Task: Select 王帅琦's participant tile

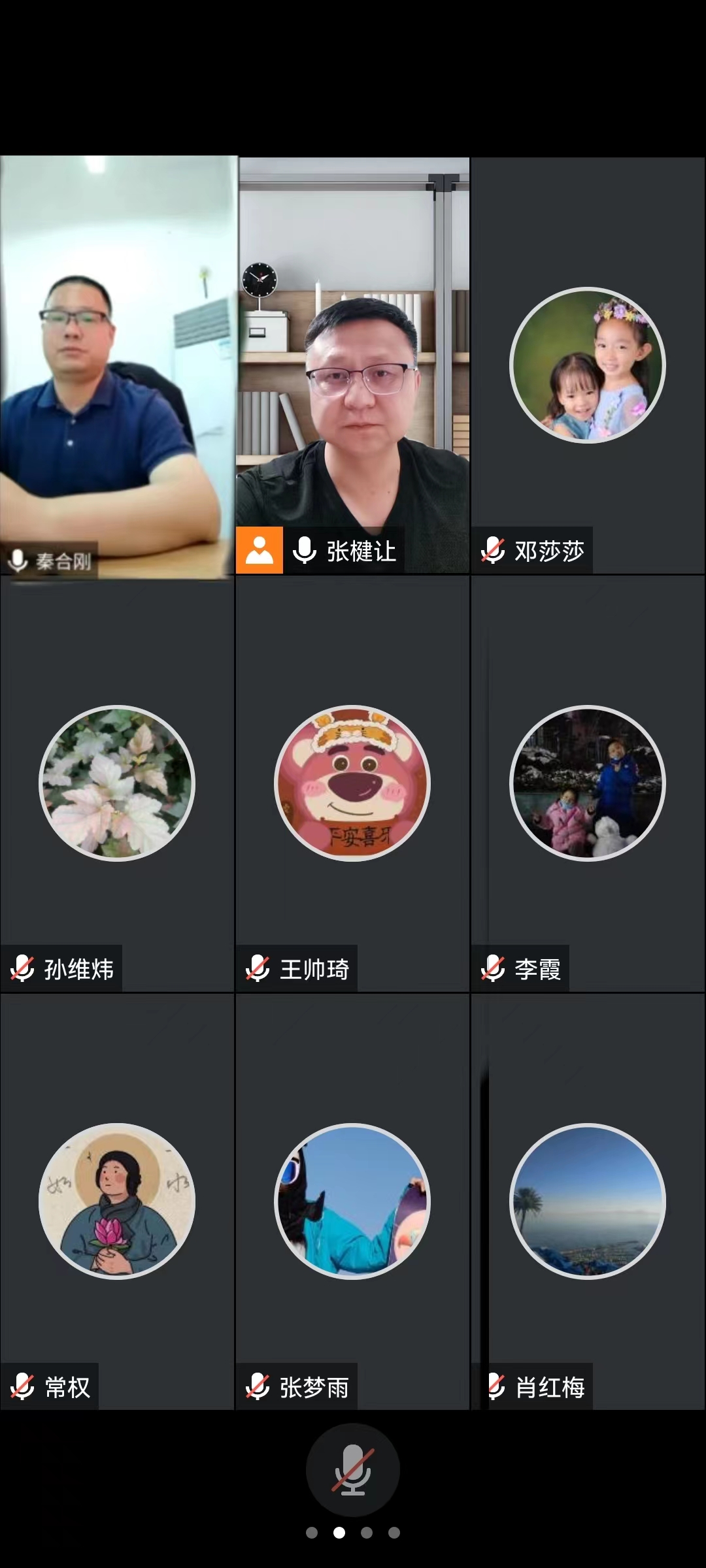Action: (352, 783)
